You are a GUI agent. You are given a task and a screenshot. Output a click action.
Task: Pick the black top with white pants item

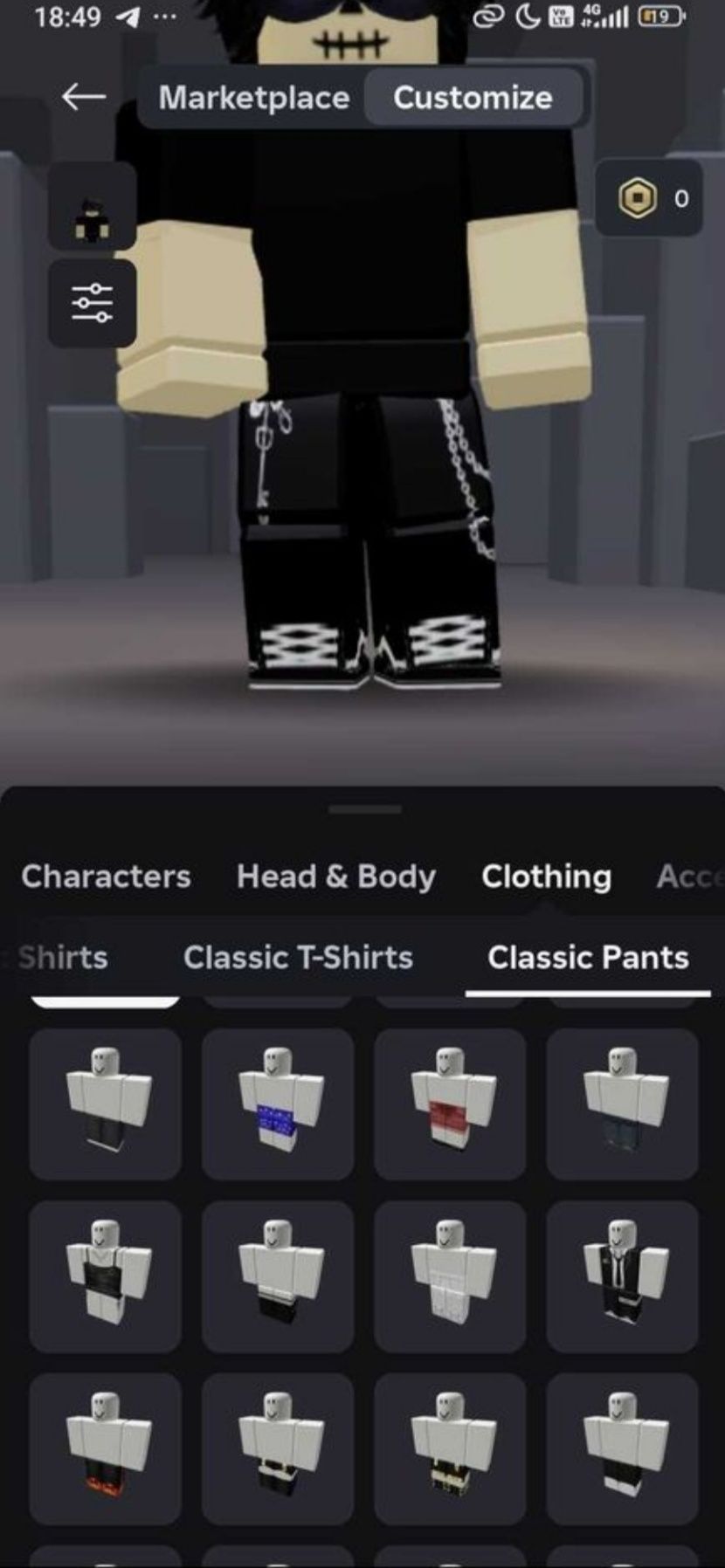(x=106, y=1276)
